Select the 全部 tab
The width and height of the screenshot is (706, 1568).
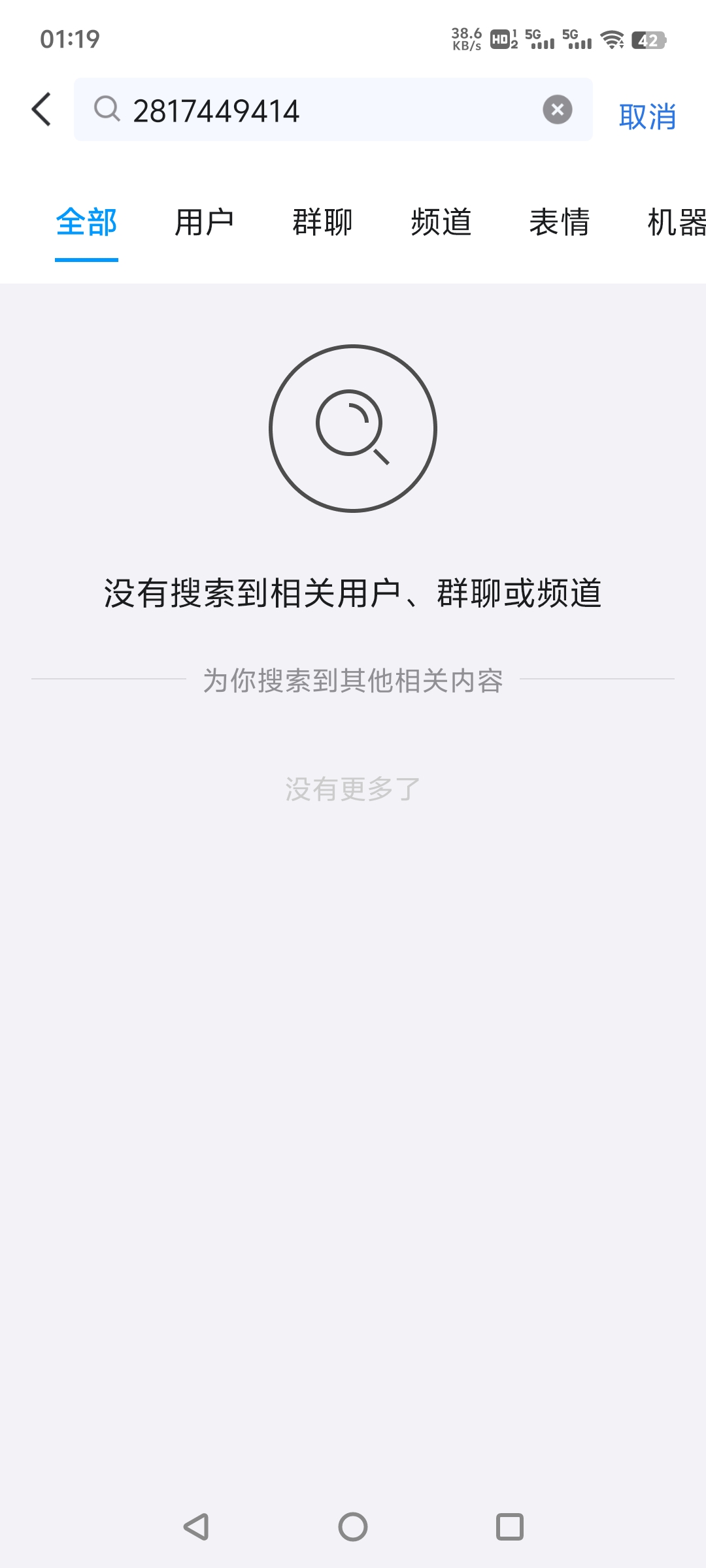tap(86, 223)
